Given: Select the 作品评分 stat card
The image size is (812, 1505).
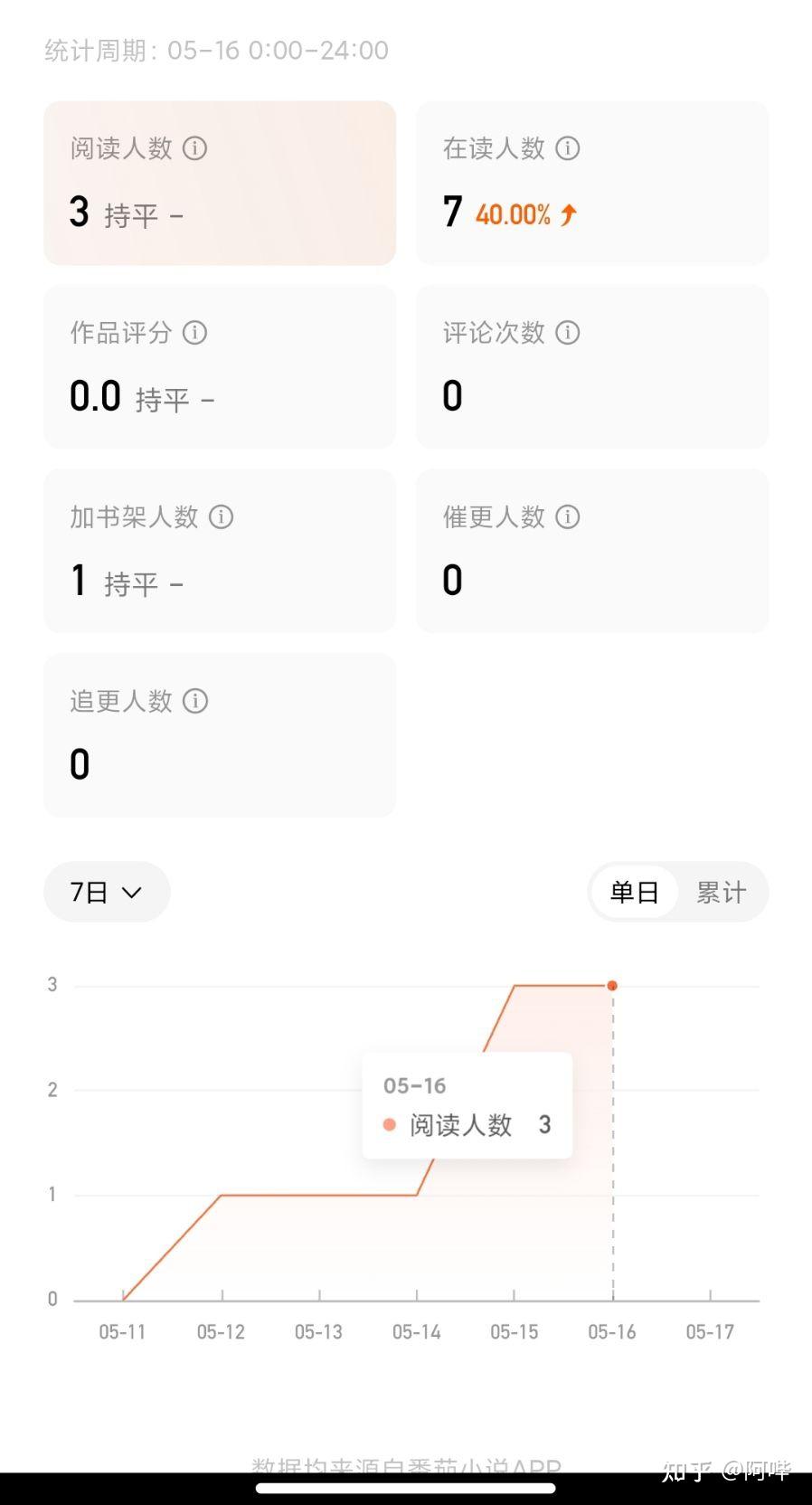Looking at the screenshot, I should tap(220, 367).
